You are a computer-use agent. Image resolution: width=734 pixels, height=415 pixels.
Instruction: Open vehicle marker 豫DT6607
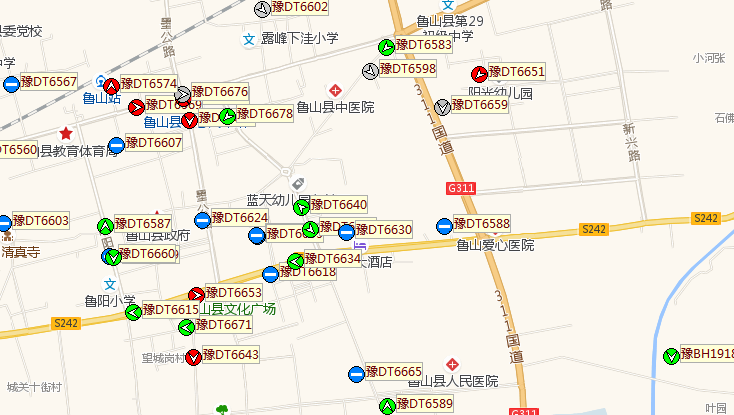coord(116,144)
